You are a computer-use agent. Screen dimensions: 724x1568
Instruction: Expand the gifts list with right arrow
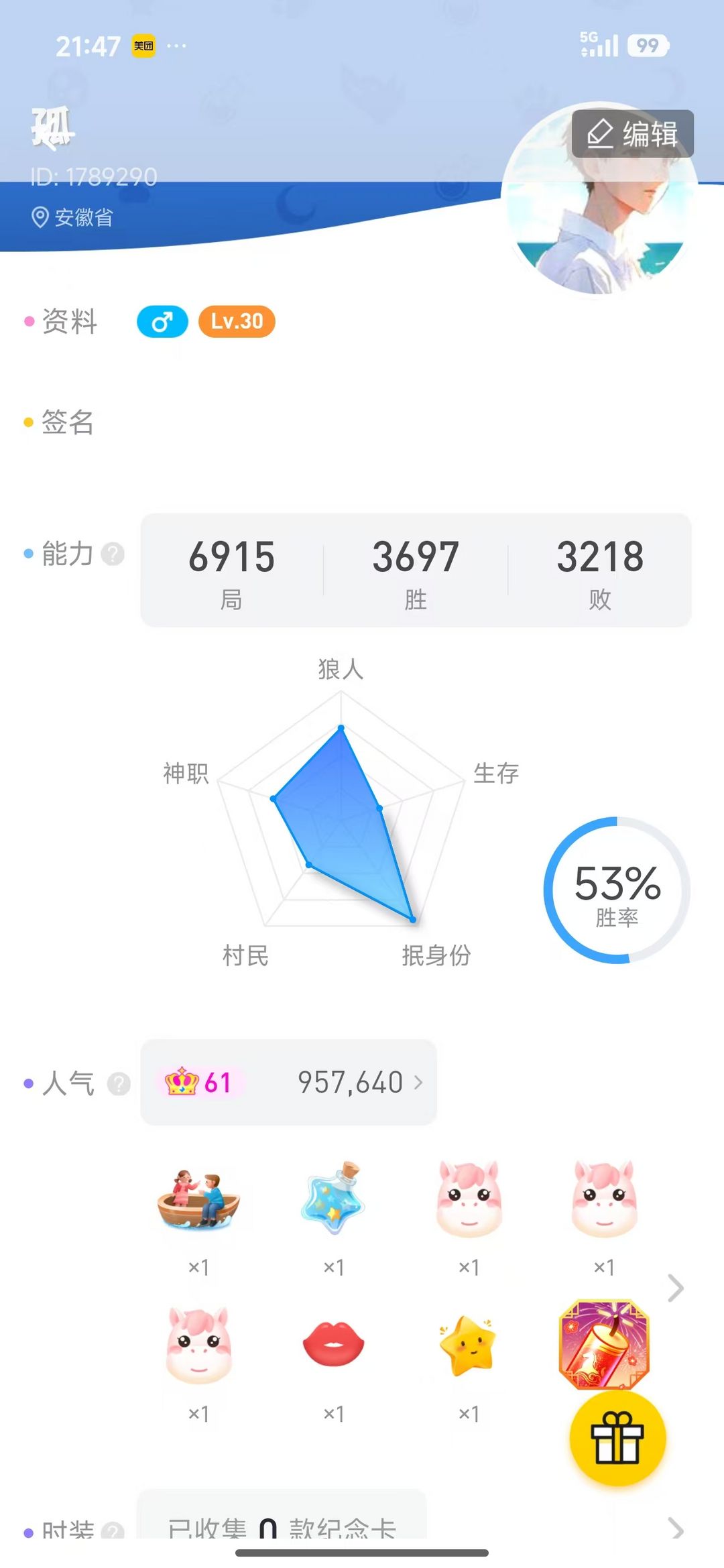pyautogui.click(x=675, y=1287)
